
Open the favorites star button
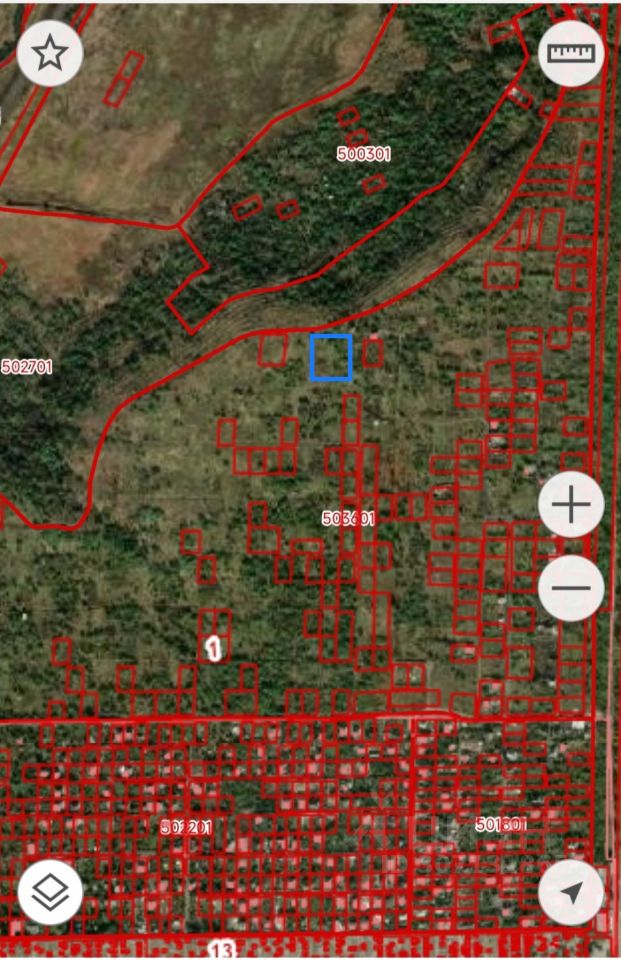click(50, 53)
